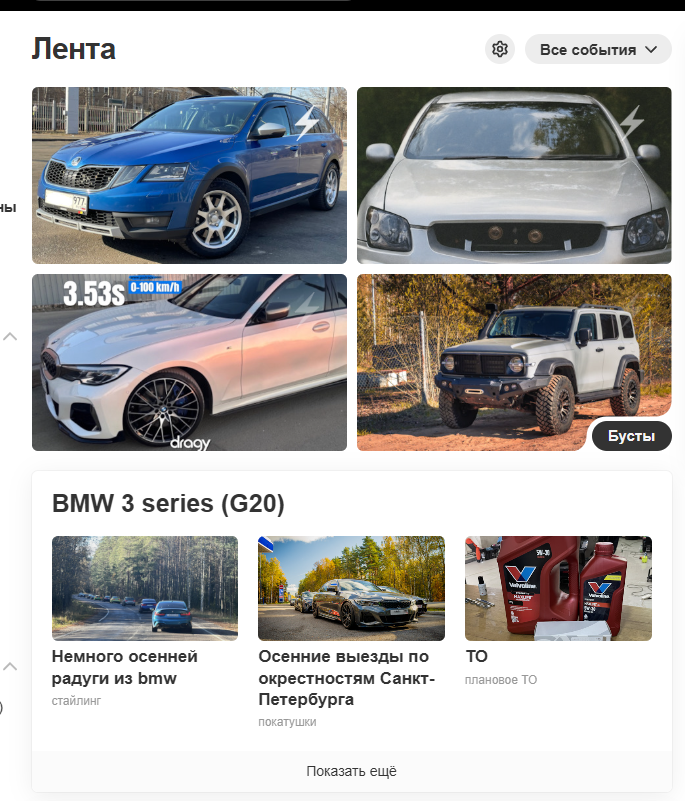Viewport: 685px width, 801px height.
Task: Tap the "Бусты" button
Action: point(631,436)
